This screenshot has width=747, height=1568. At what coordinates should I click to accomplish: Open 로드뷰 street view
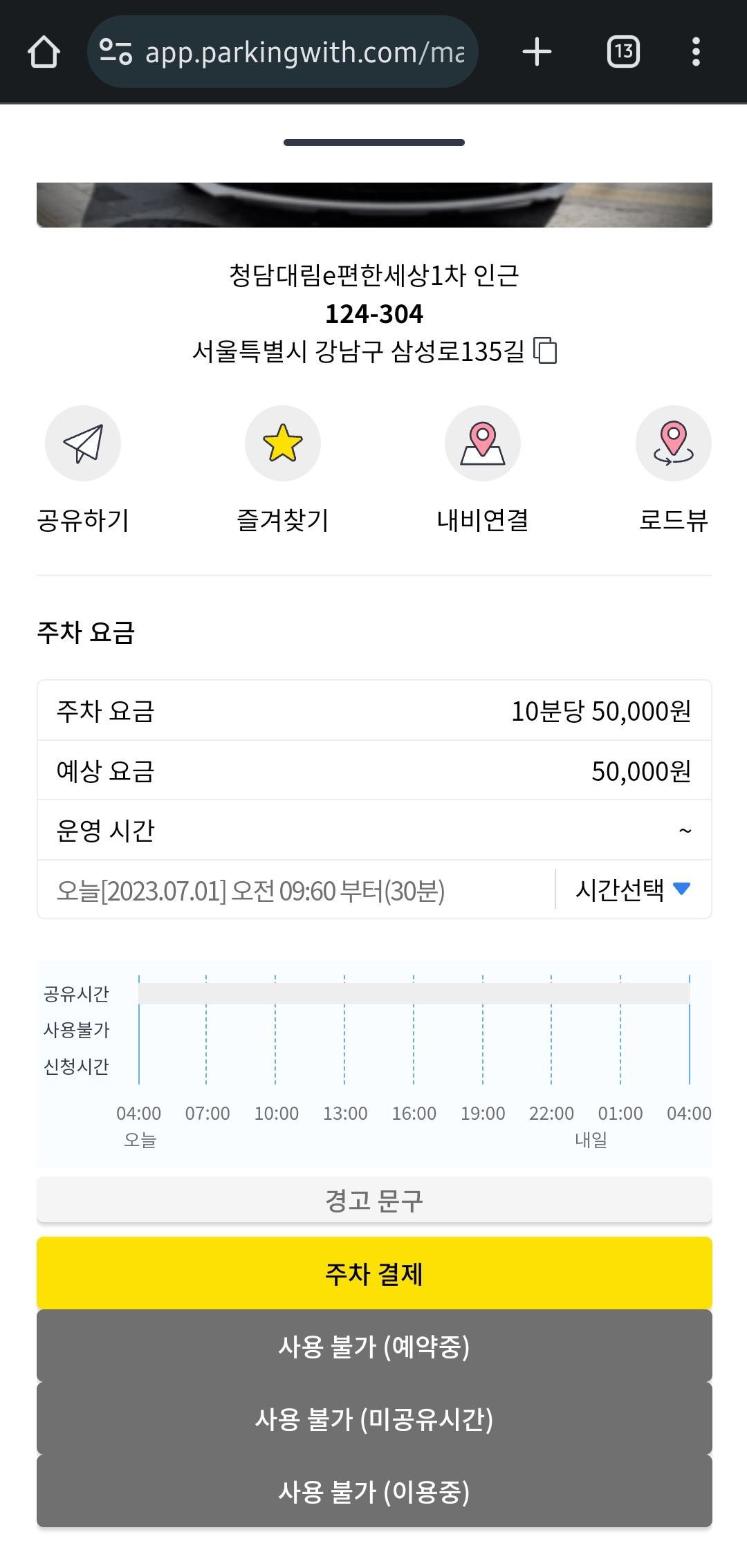click(673, 443)
